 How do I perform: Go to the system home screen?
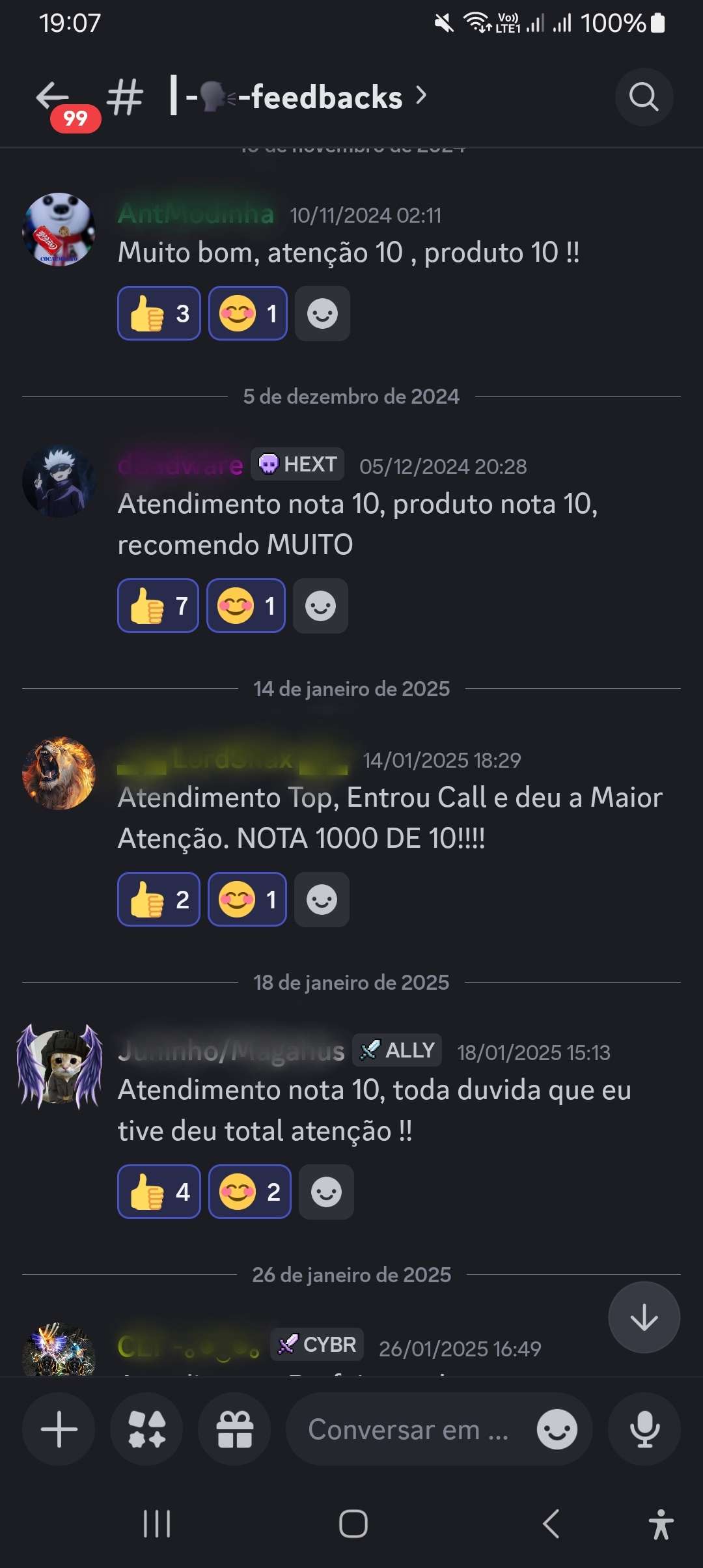click(x=353, y=1524)
